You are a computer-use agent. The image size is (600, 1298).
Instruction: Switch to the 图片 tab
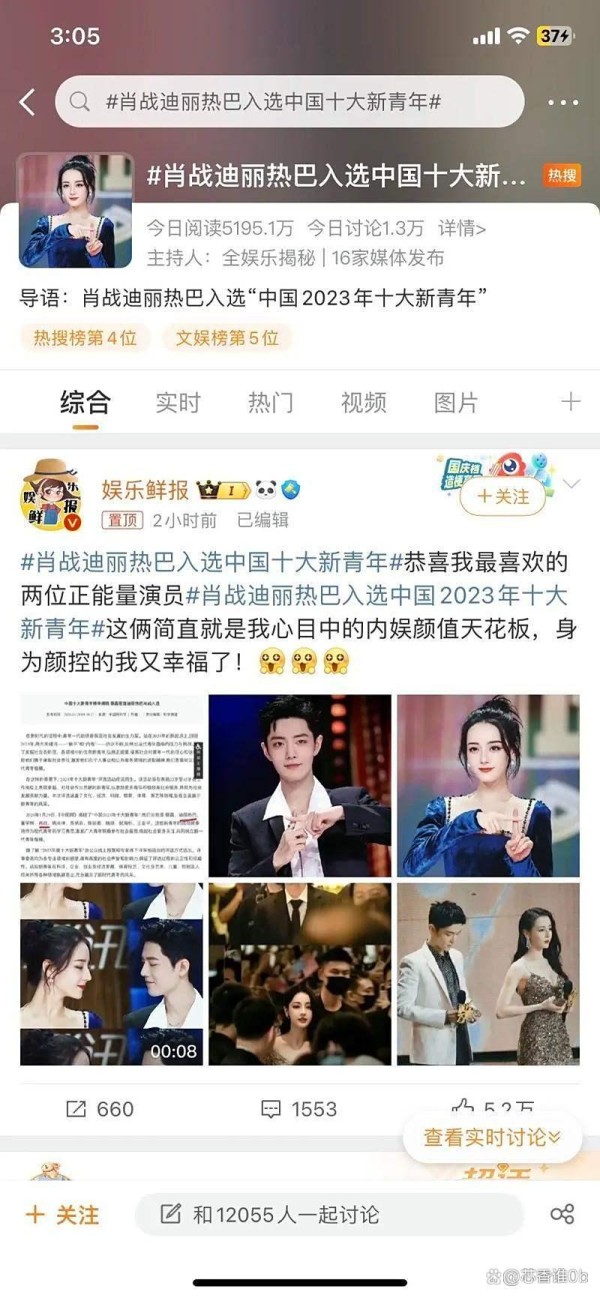click(x=456, y=403)
